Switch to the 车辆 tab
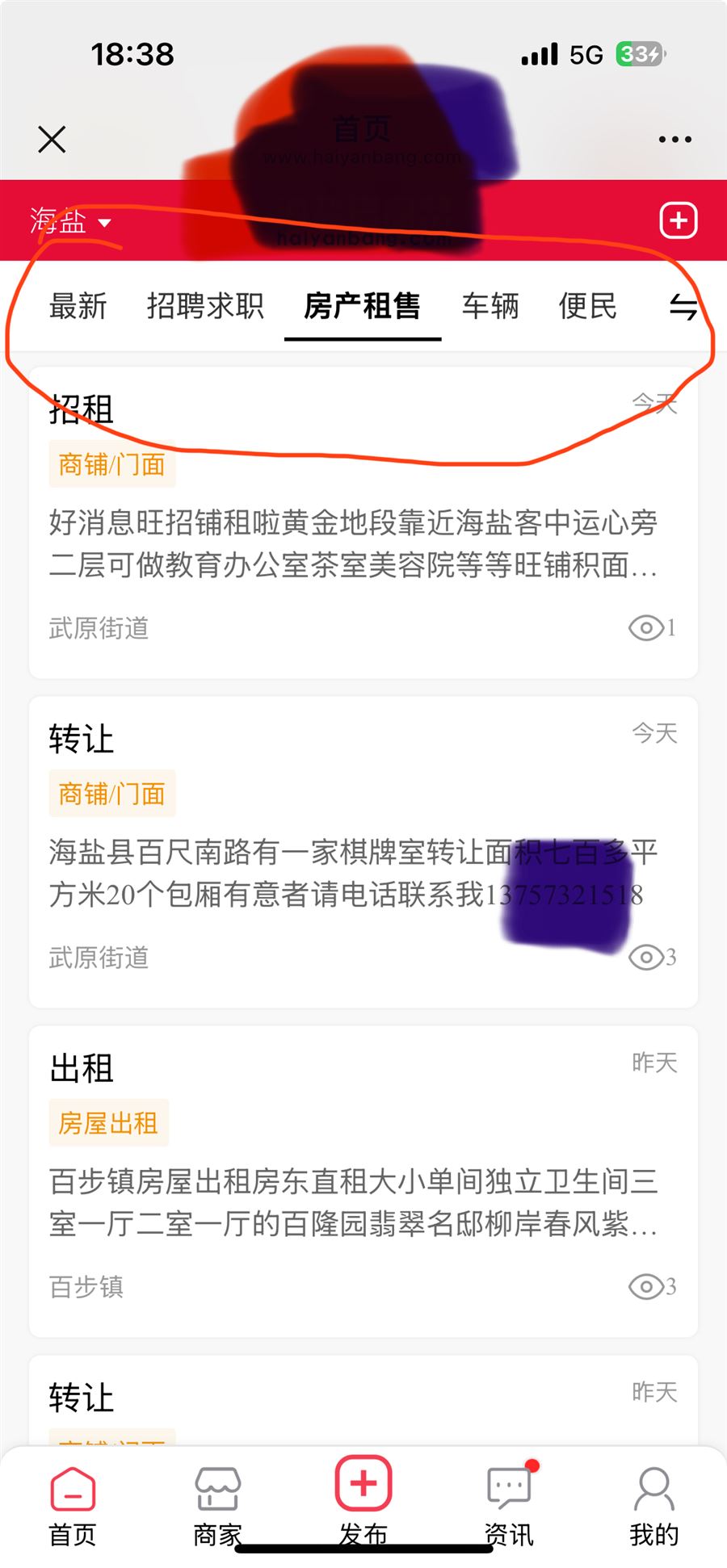This screenshot has width=727, height=1568. [x=490, y=306]
